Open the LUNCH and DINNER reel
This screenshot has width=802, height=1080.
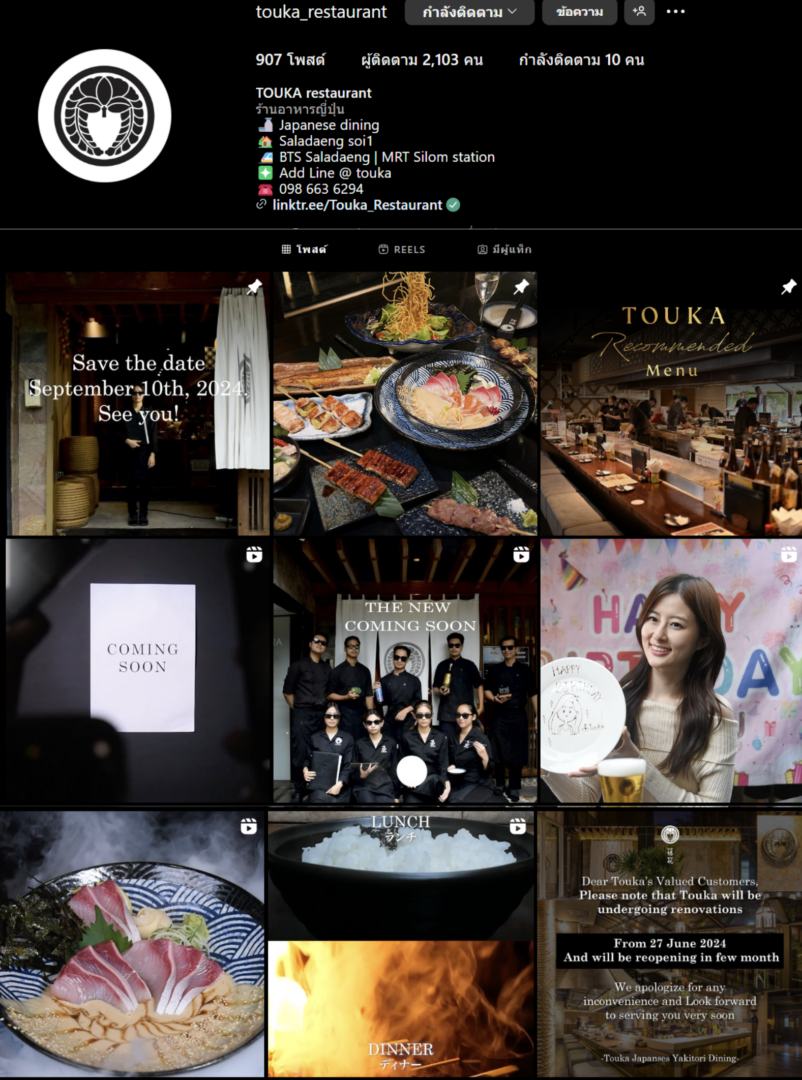[x=400, y=943]
